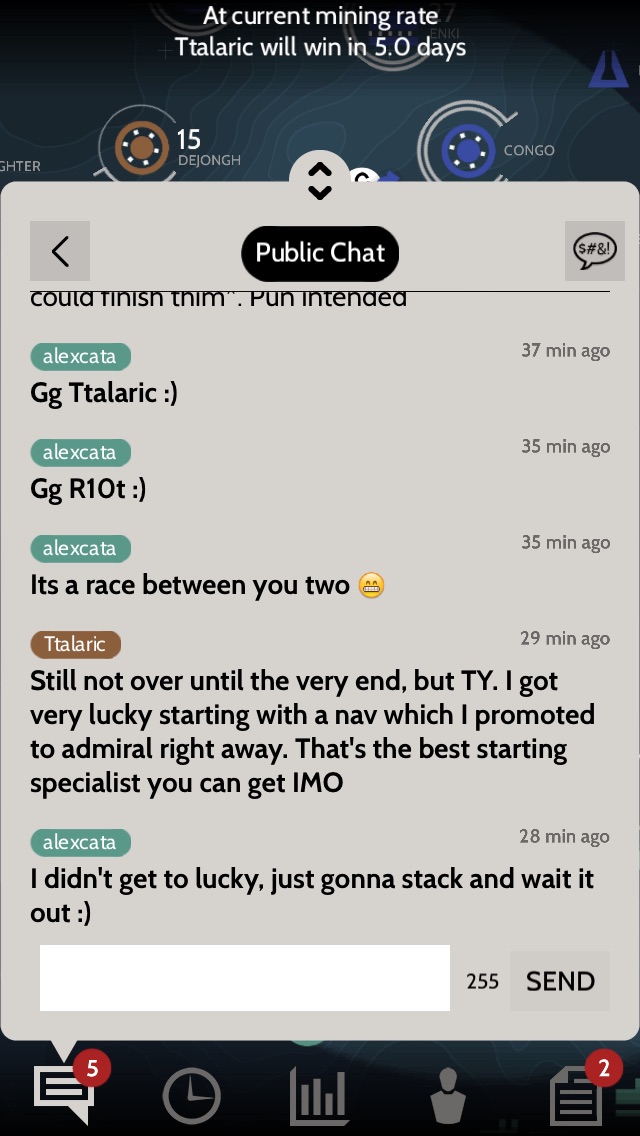Focus the chat message input field
This screenshot has width=640, height=1136.
point(245,978)
